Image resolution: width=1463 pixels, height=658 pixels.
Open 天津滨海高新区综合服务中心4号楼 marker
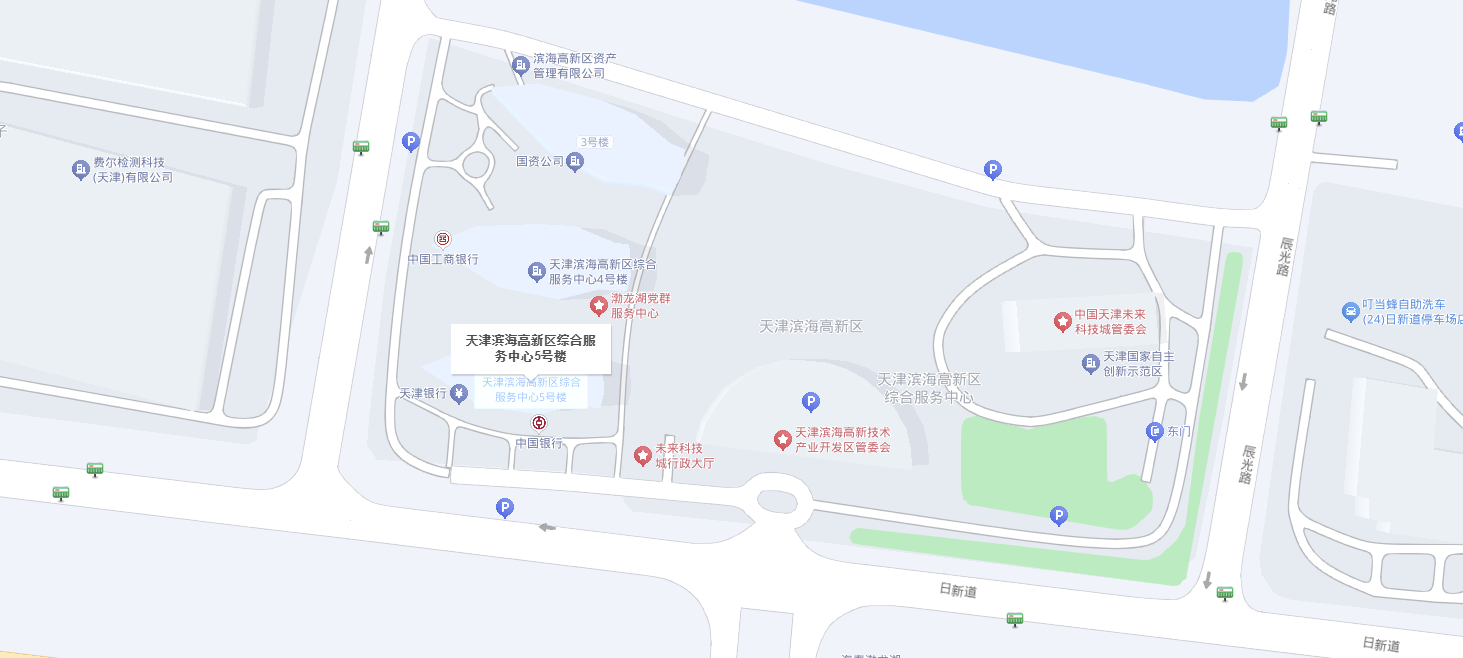click(537, 271)
